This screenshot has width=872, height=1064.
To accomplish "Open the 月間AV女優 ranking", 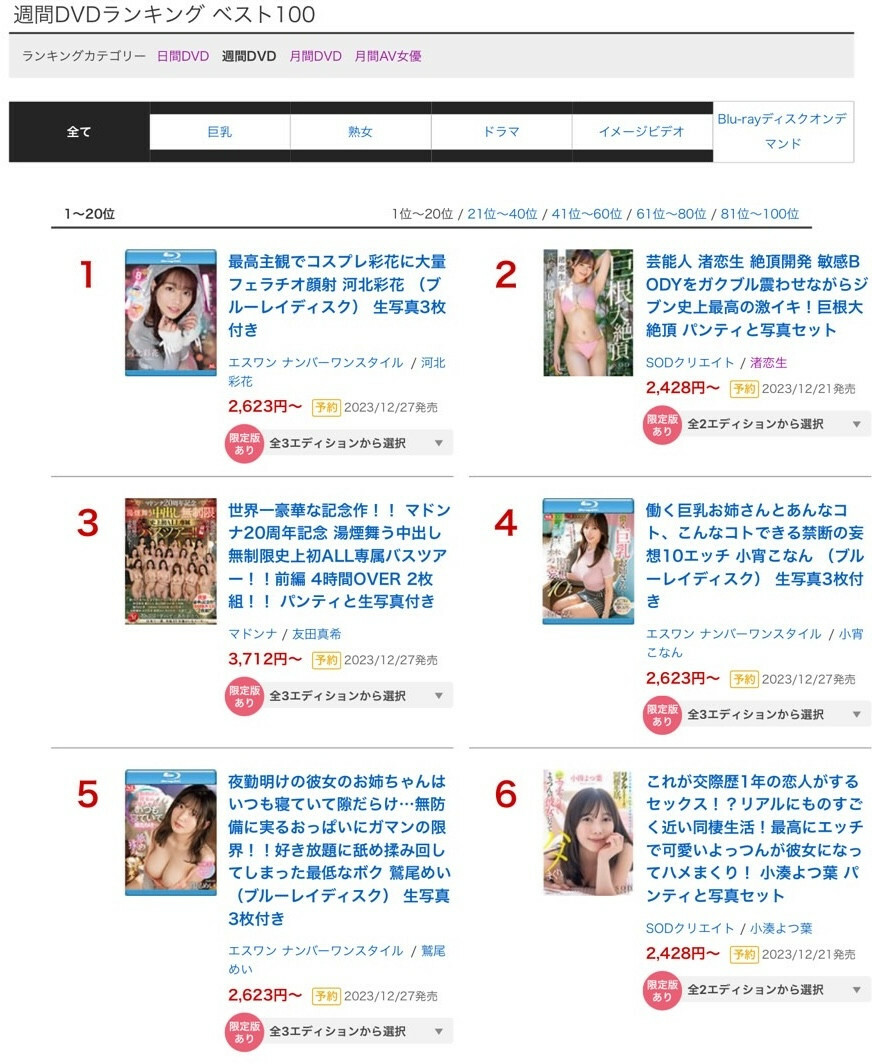I will tap(388, 56).
